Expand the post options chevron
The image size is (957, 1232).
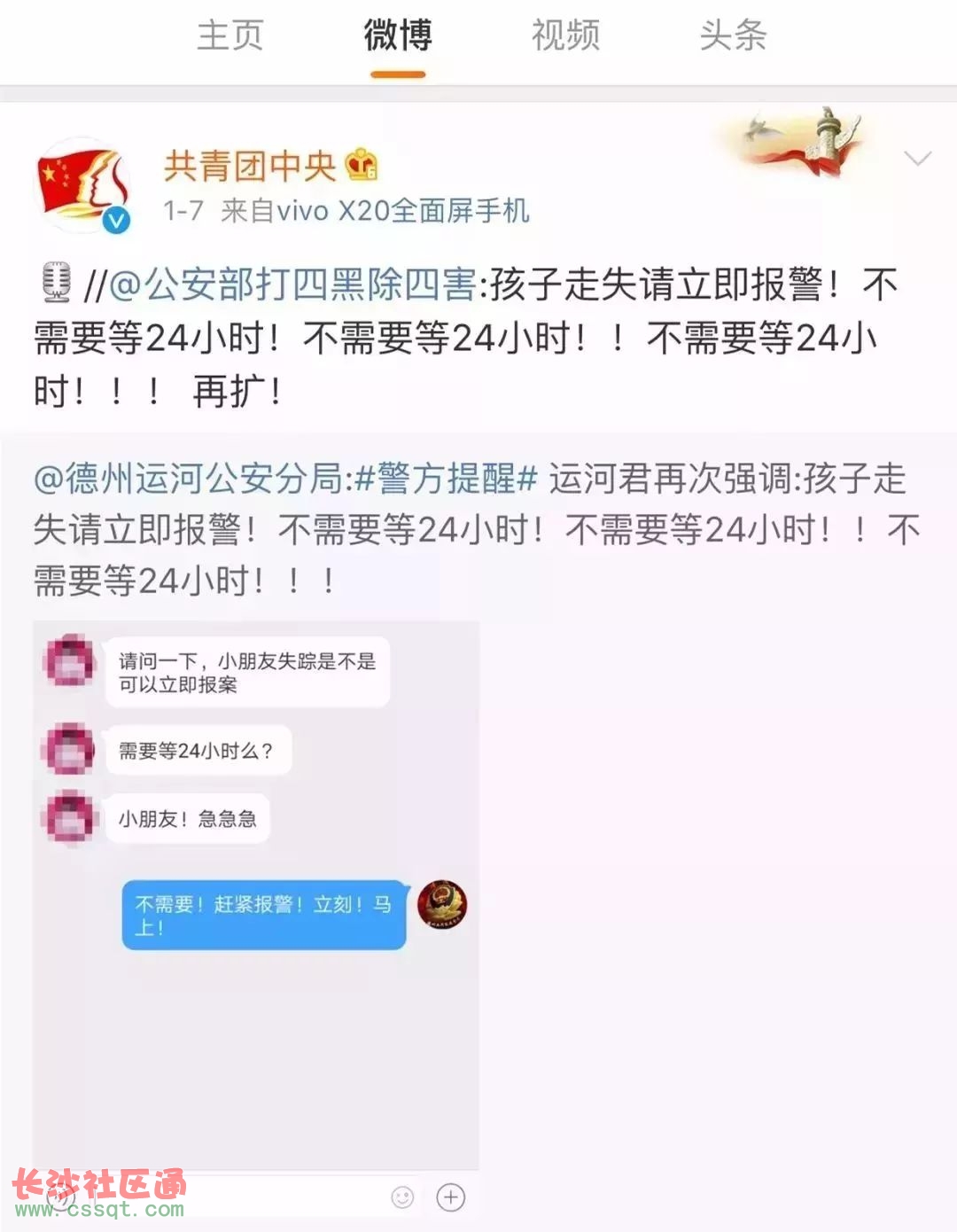(x=917, y=159)
